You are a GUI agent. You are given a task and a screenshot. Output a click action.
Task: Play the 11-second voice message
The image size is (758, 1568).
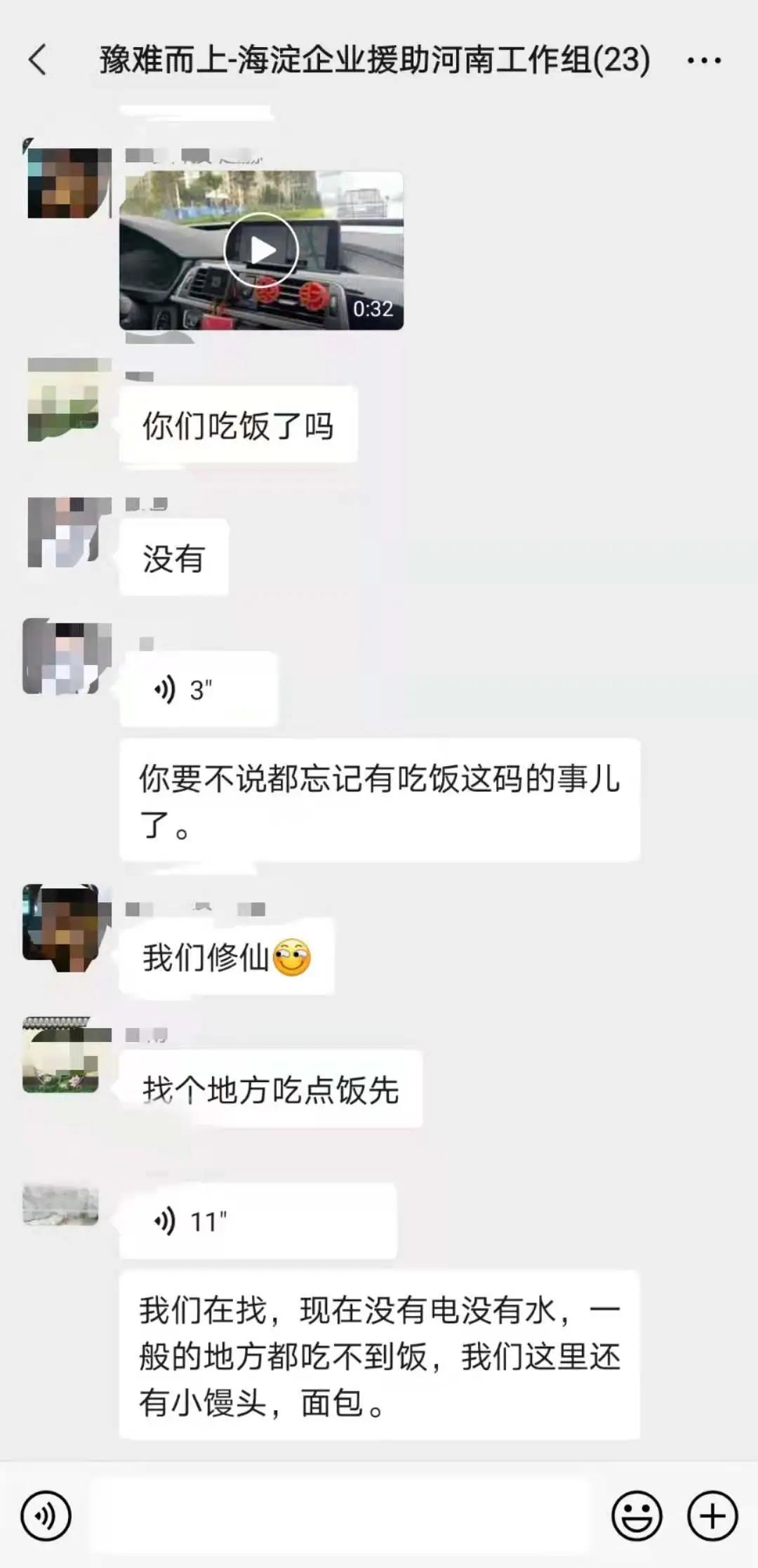pyautogui.click(x=257, y=1222)
